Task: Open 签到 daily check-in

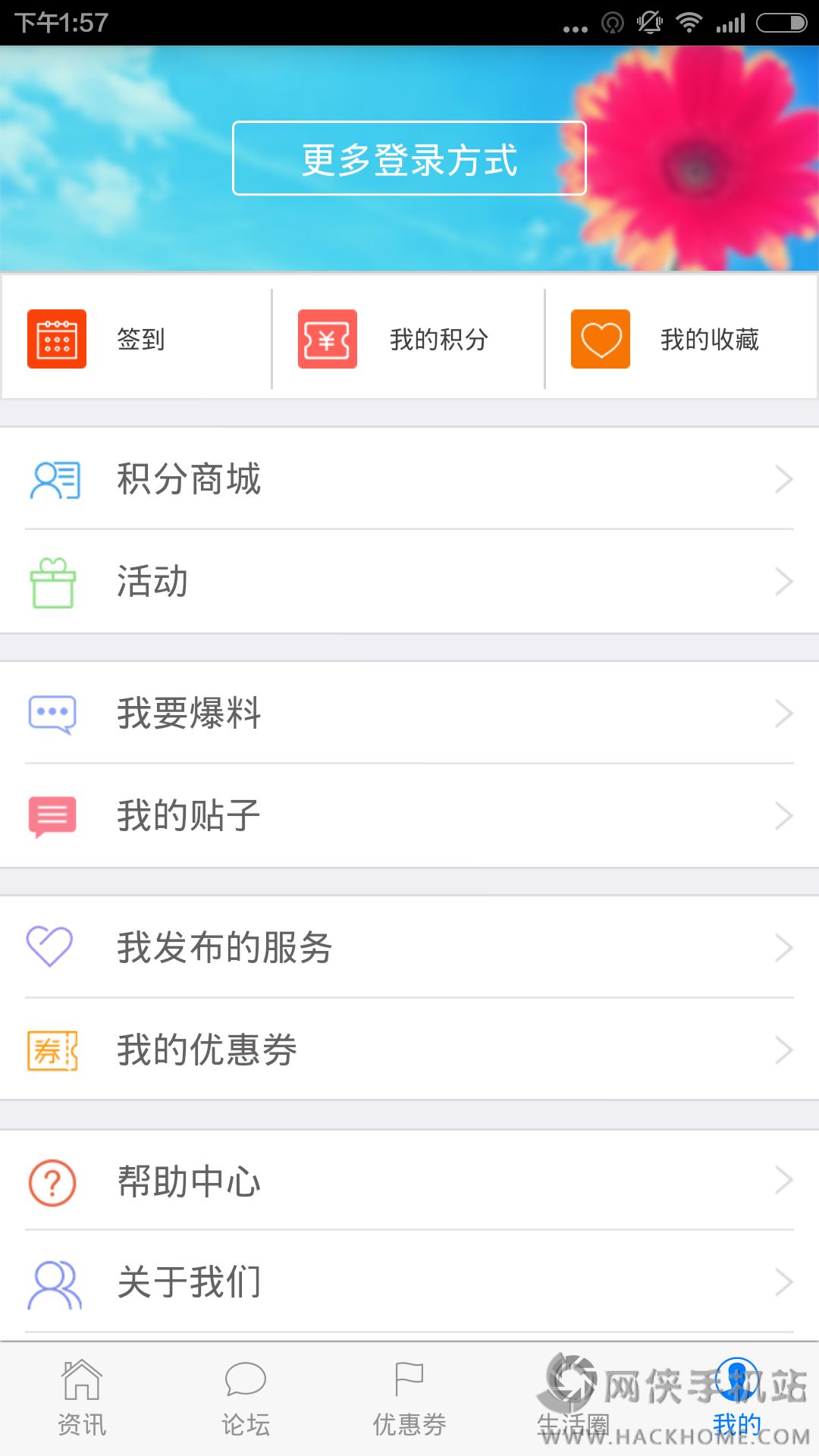Action: click(x=136, y=339)
